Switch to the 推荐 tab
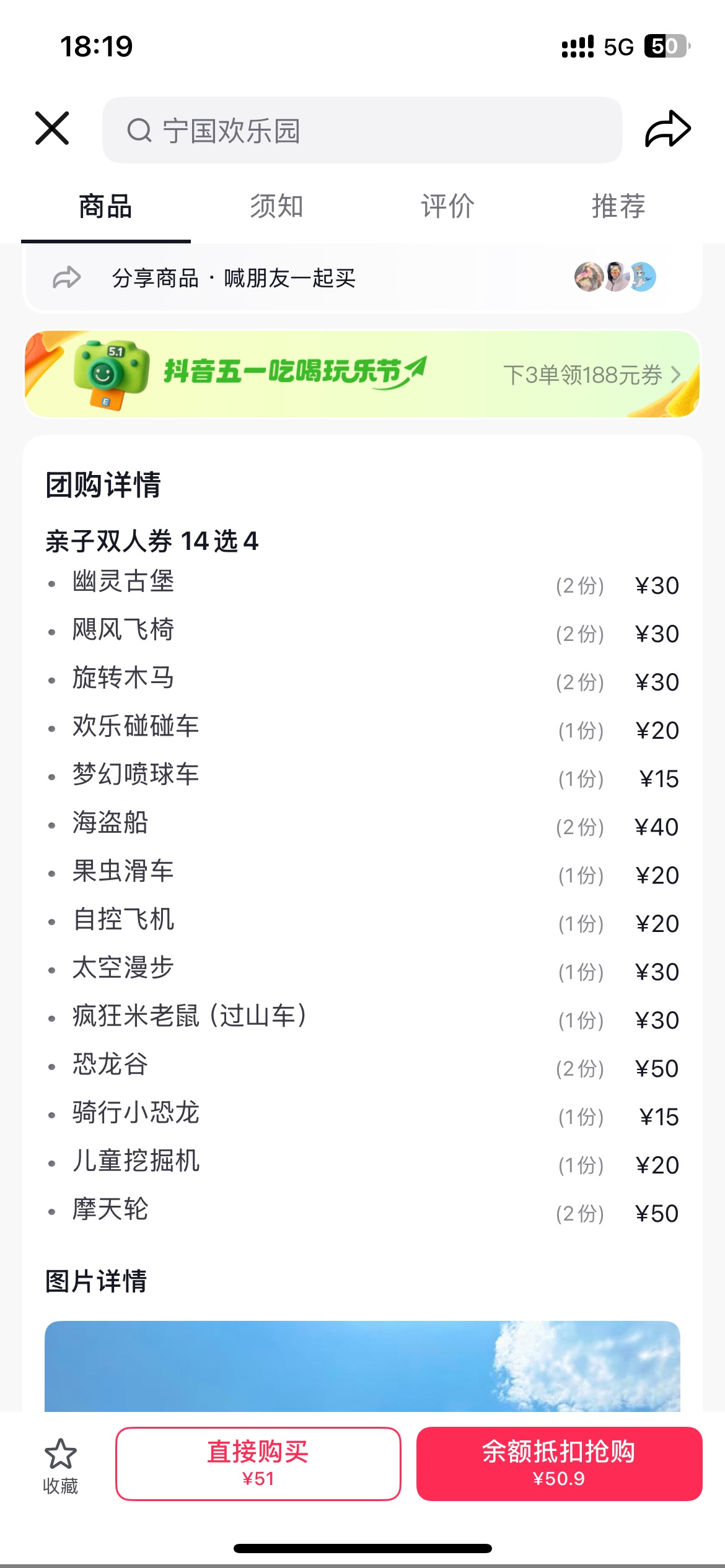 click(x=618, y=206)
